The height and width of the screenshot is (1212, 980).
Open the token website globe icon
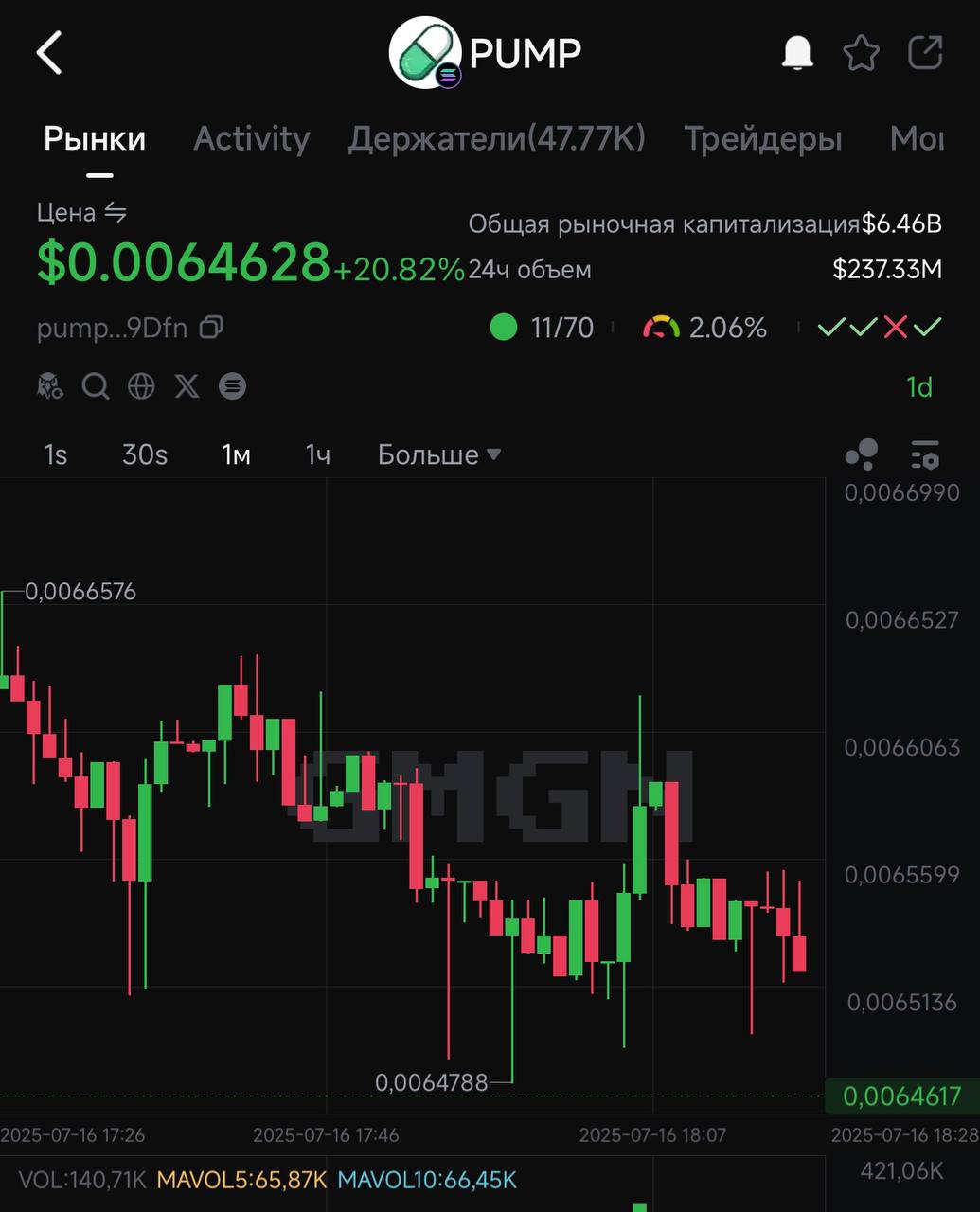point(141,386)
